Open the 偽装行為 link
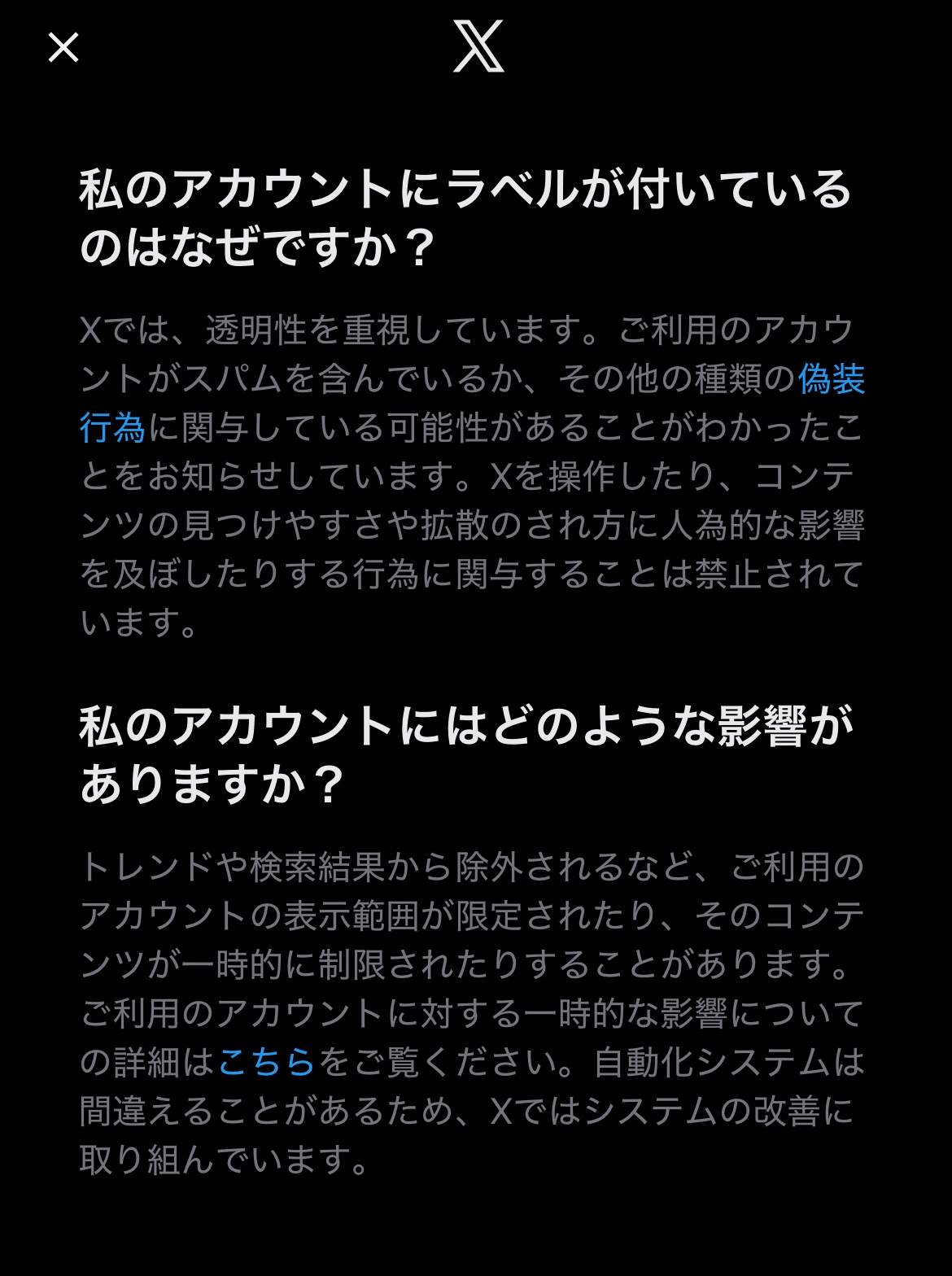 point(831,379)
